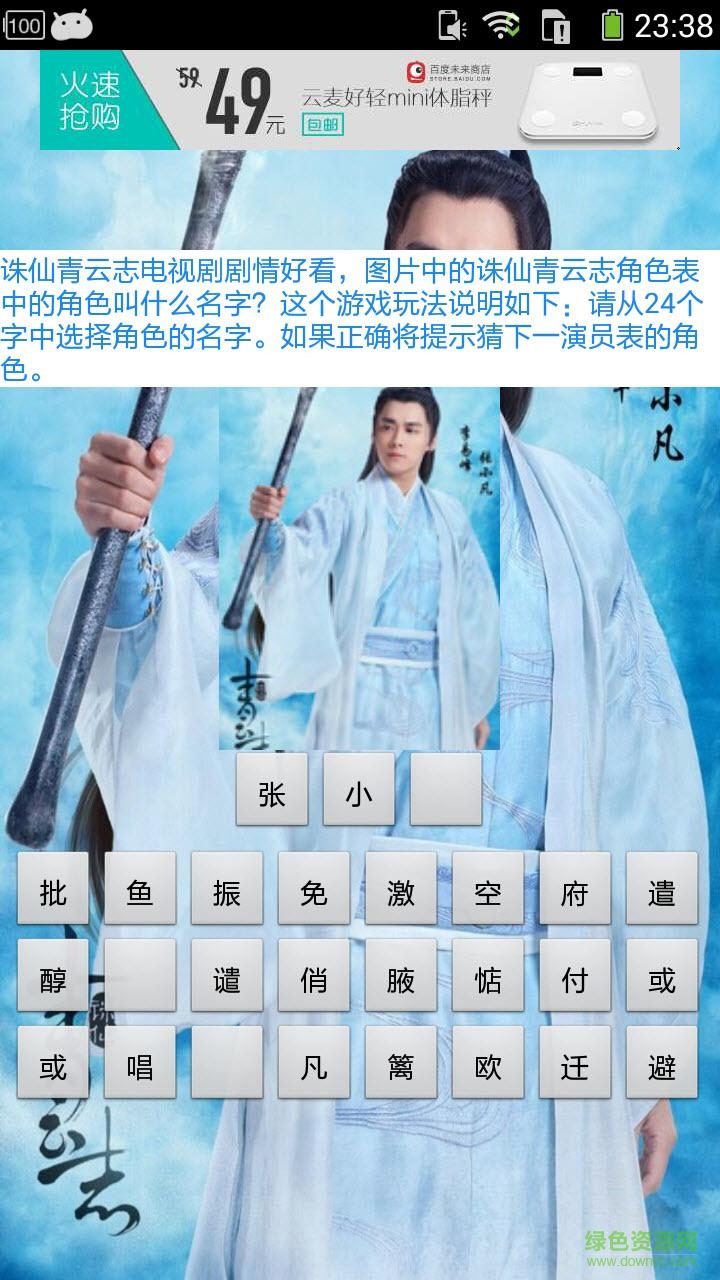Pick the character 俏

pyautogui.click(x=314, y=980)
